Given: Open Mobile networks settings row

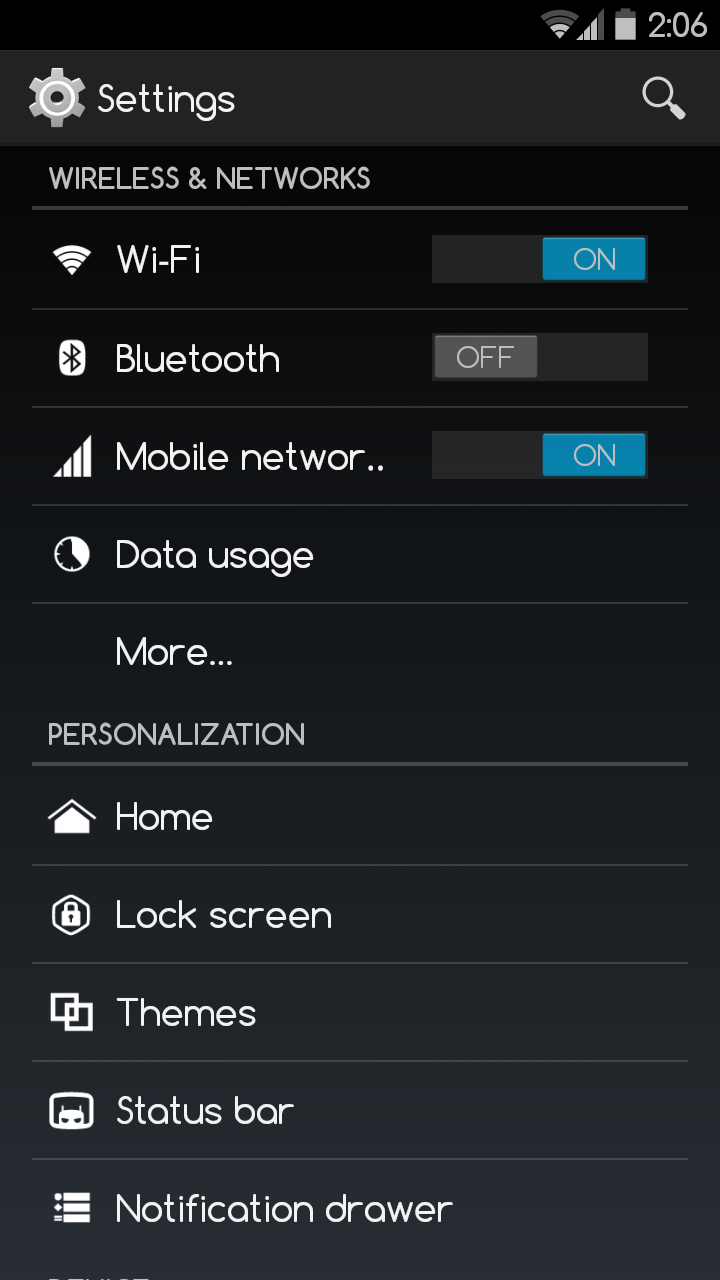Looking at the screenshot, I should pyautogui.click(x=360, y=456).
